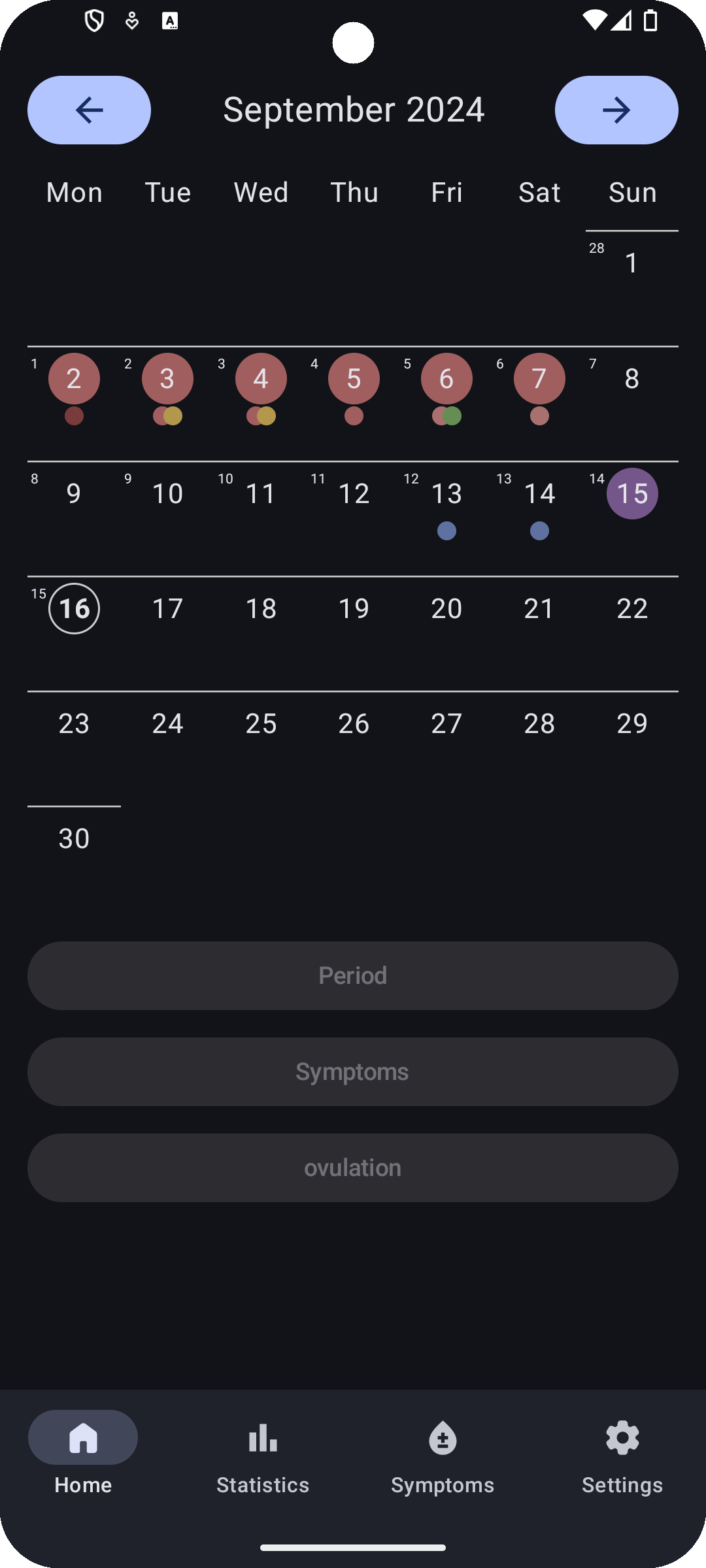Tap the Period button

(352, 975)
